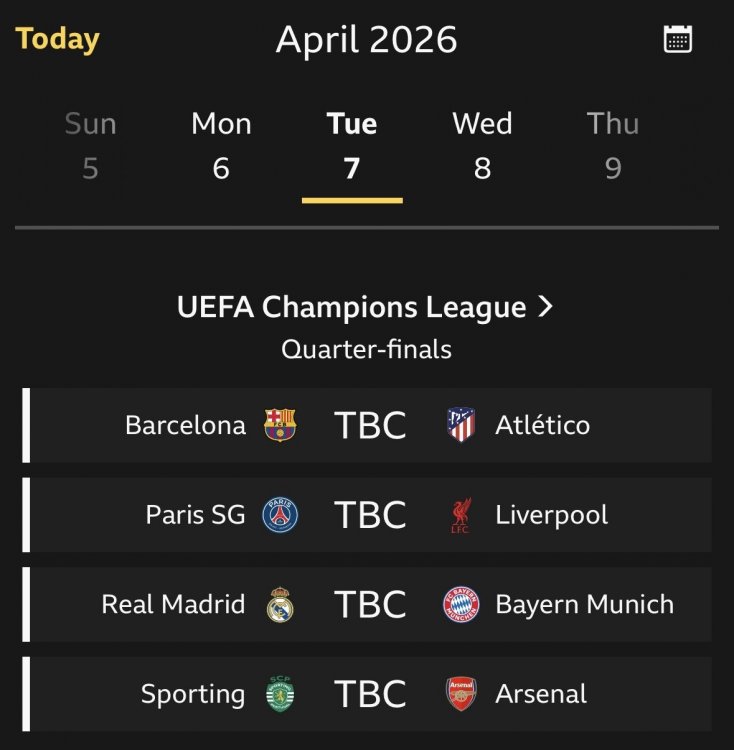Open the calendar date picker

[678, 39]
